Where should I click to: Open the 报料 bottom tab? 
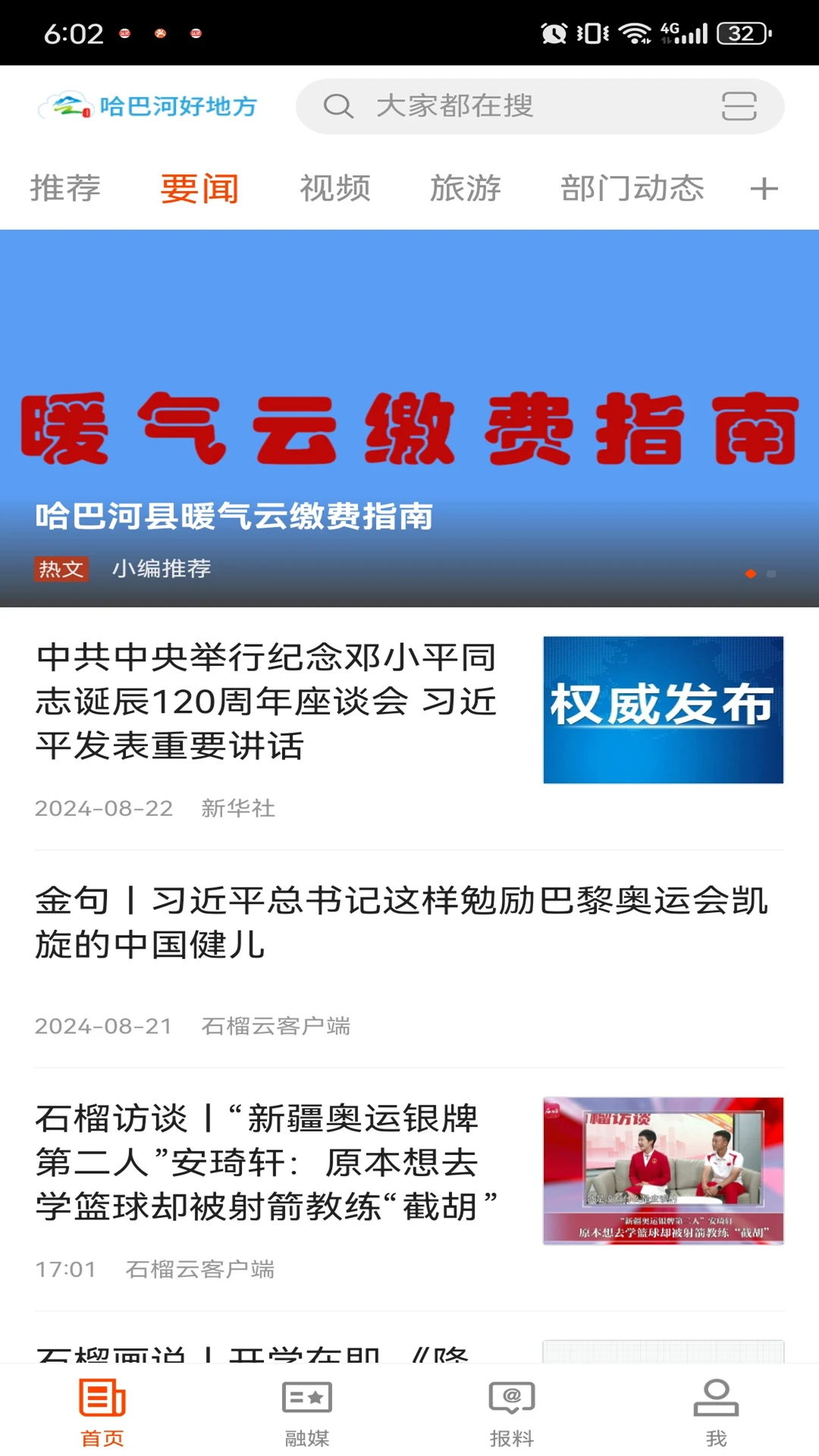[512, 1412]
